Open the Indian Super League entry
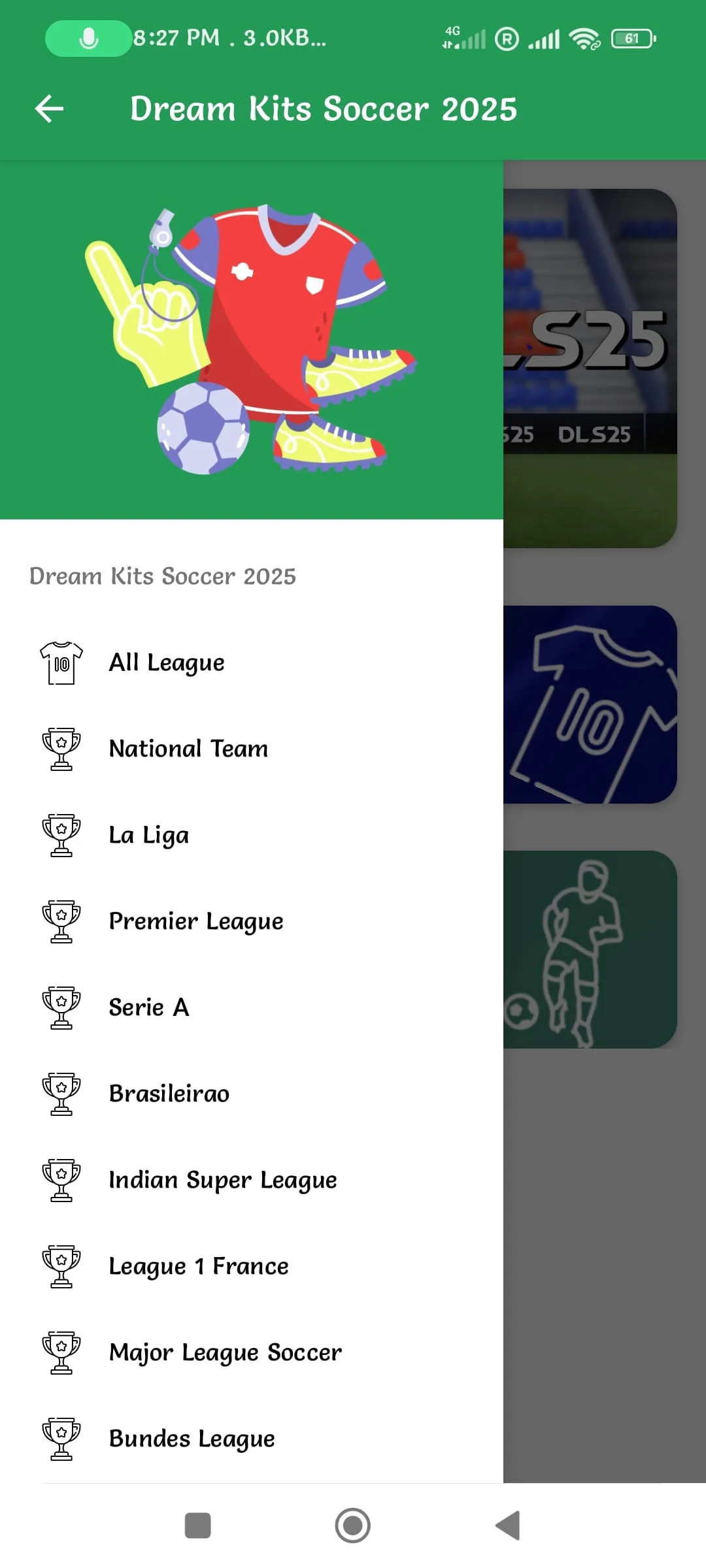The width and height of the screenshot is (706, 1568). [223, 1180]
